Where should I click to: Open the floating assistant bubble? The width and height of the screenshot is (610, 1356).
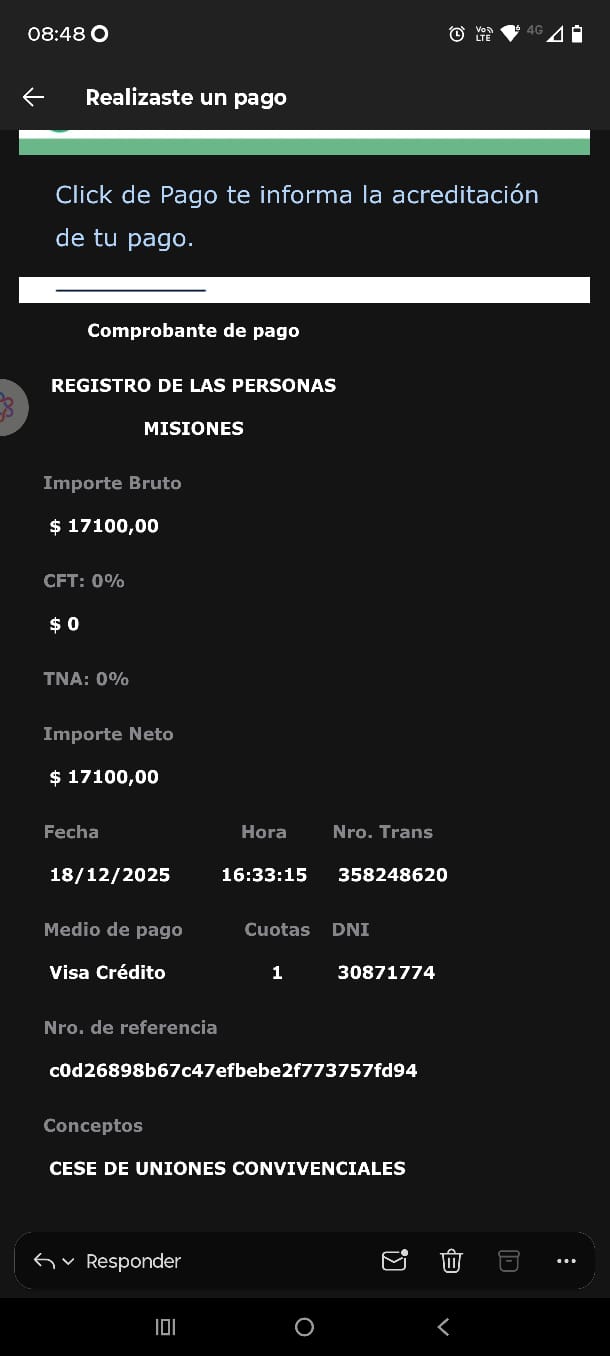coord(8,407)
